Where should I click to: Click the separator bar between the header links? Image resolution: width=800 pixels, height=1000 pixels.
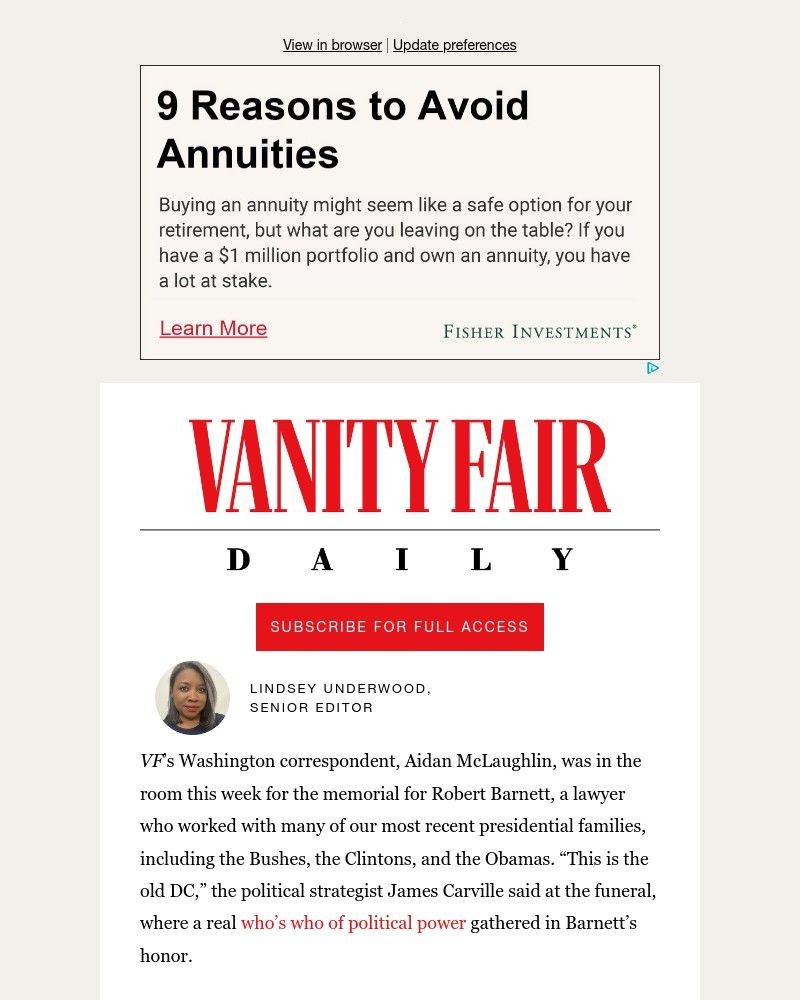click(x=386, y=45)
